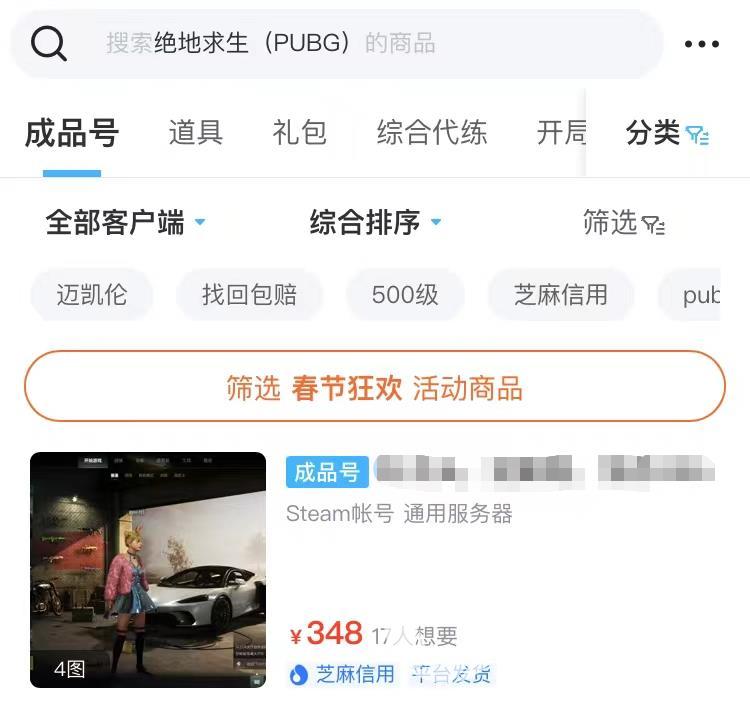Filter 春节狂欢 activity products
This screenshot has width=750, height=707.
374,388
